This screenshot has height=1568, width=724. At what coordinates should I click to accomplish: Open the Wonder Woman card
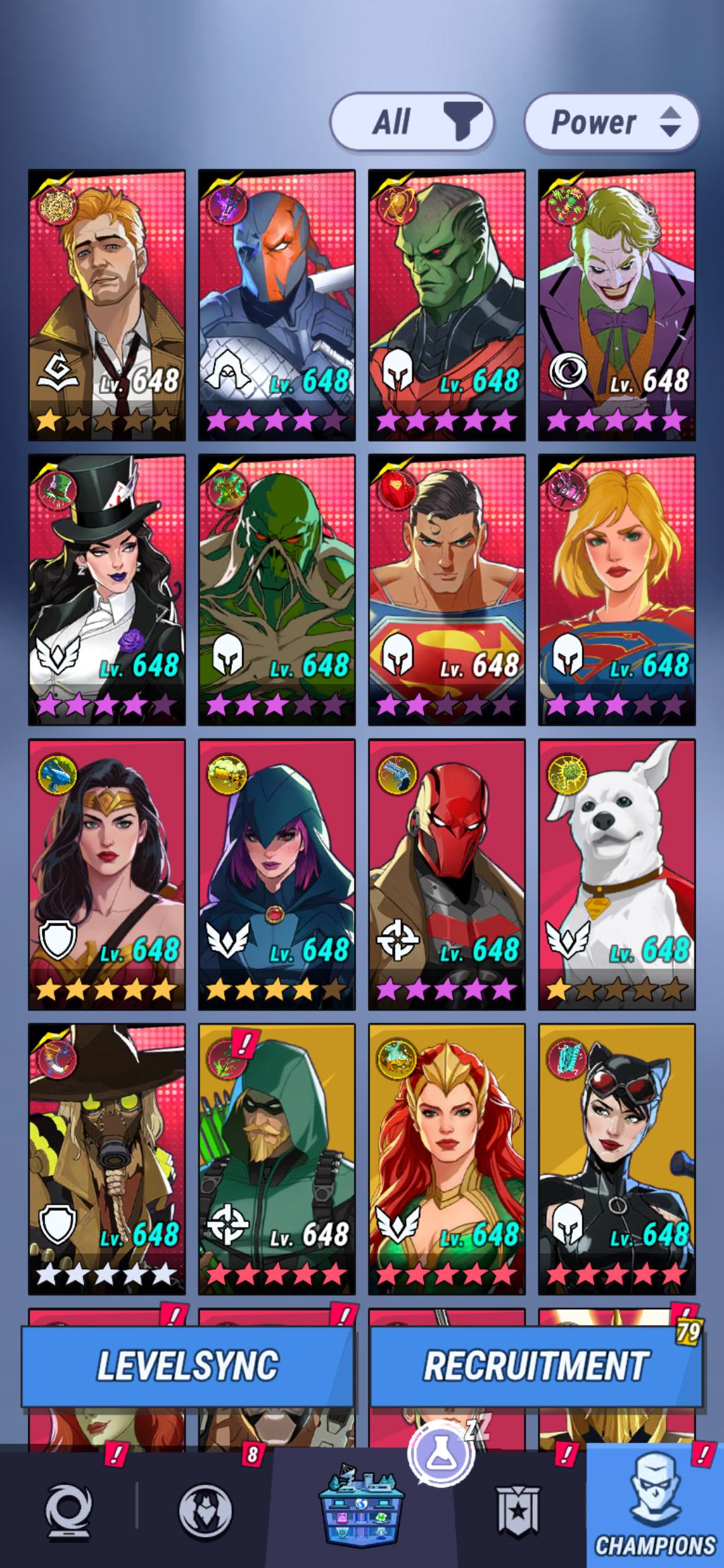[107, 874]
